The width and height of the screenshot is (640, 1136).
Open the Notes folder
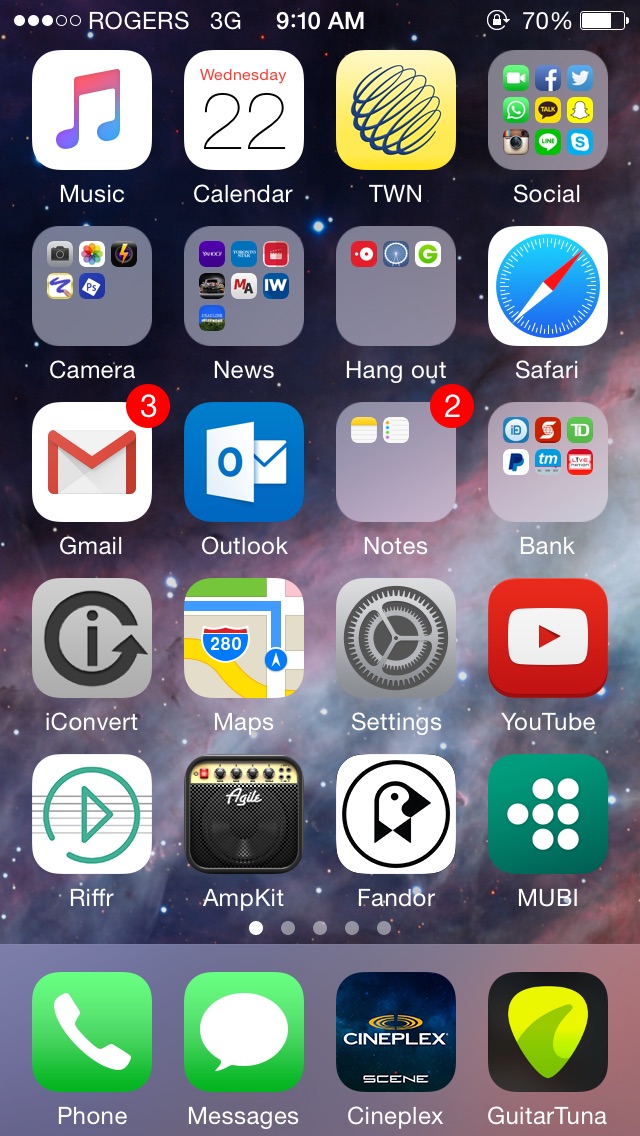tap(396, 462)
